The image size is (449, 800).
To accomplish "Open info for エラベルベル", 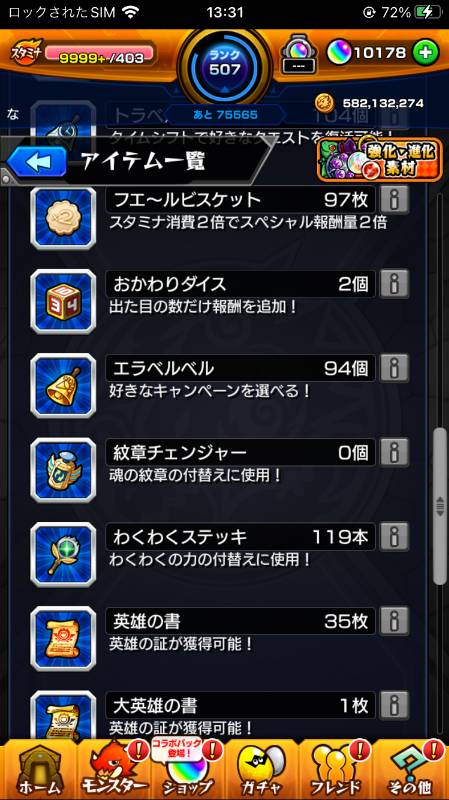I will 394,367.
